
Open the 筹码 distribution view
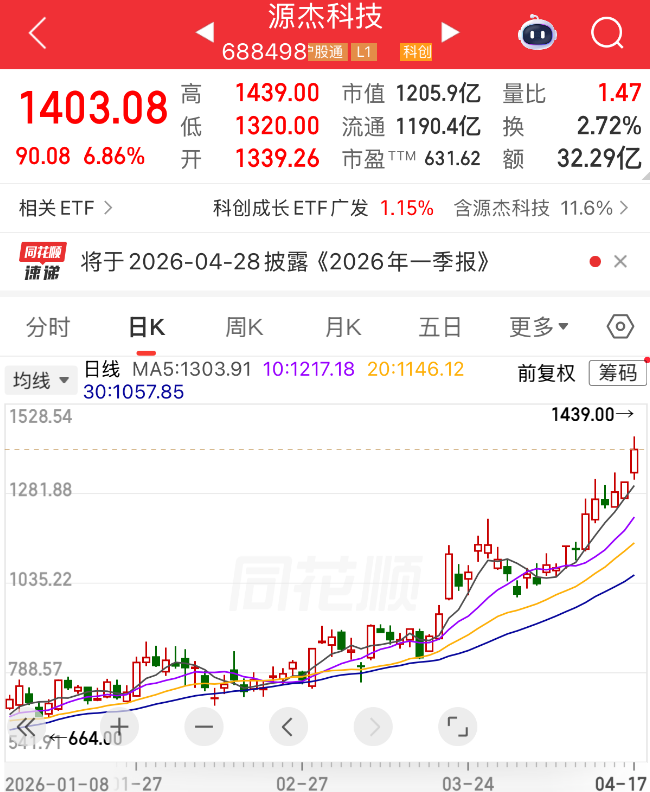pos(617,373)
